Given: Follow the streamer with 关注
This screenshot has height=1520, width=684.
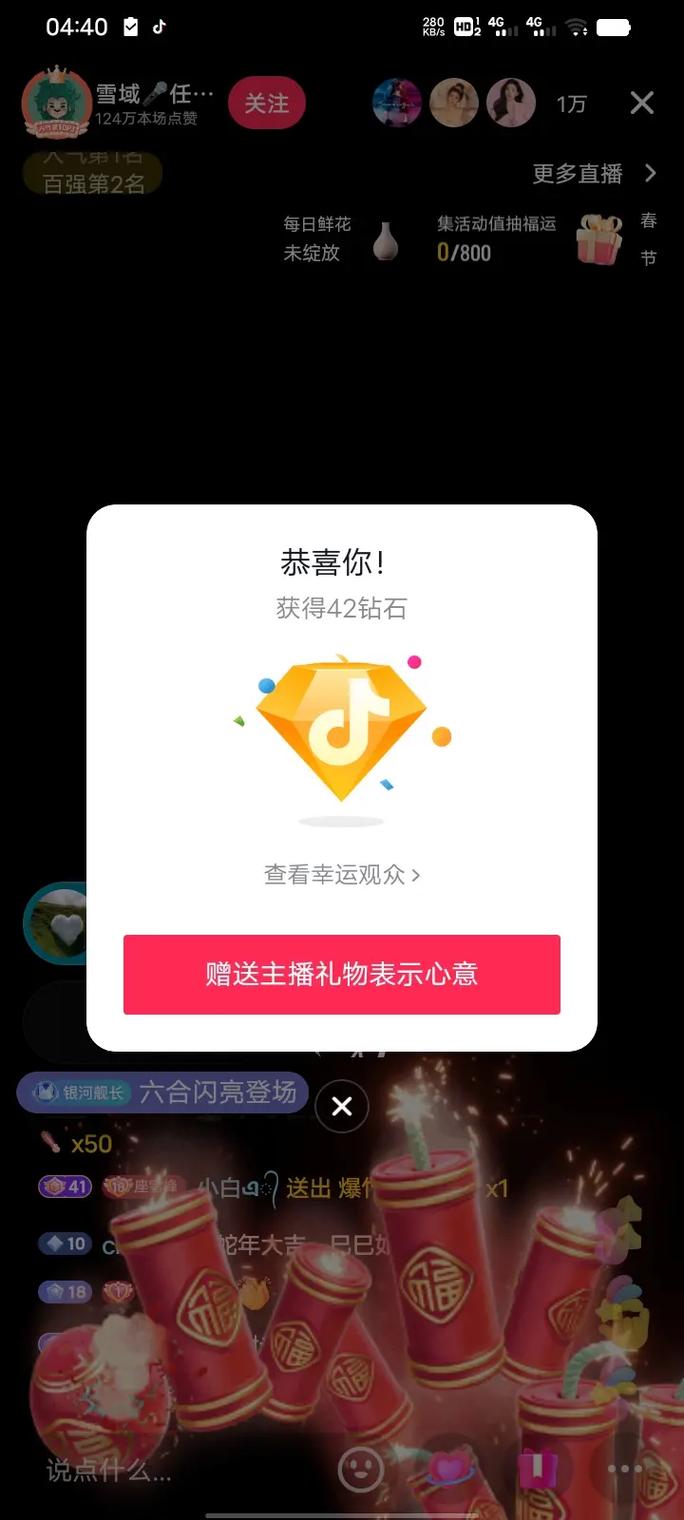Looking at the screenshot, I should [x=266, y=103].
